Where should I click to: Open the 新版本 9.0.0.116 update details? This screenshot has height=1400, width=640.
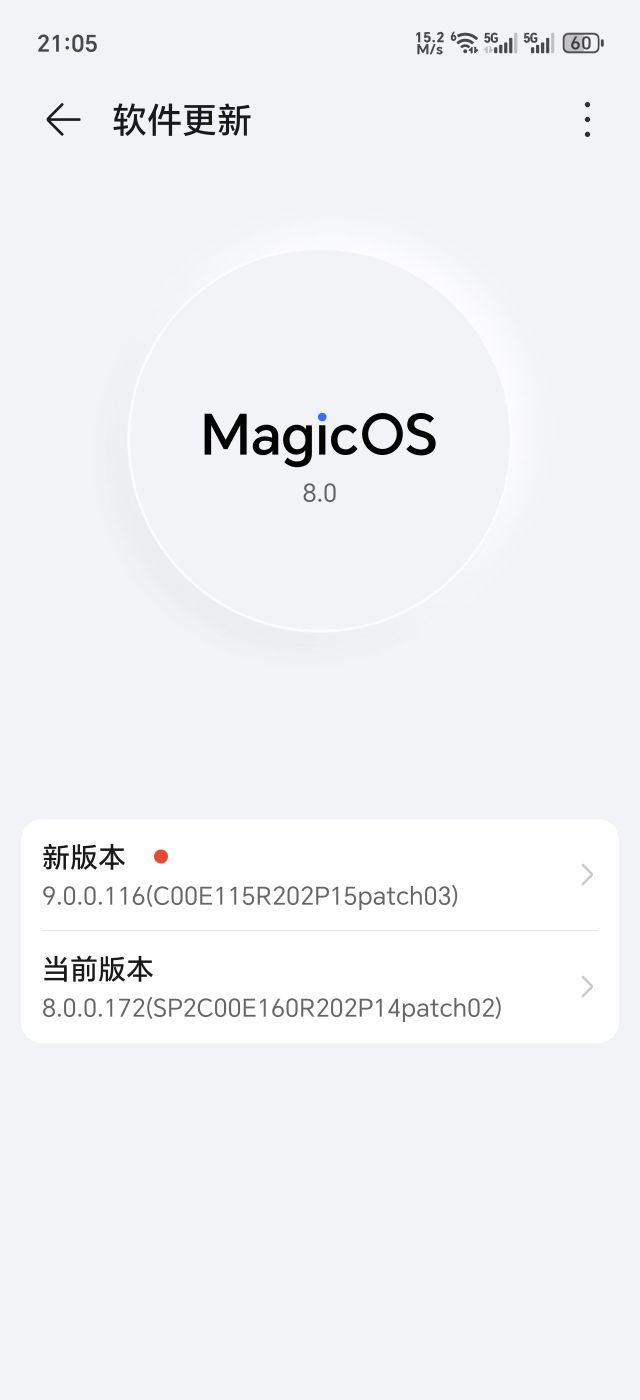coord(320,875)
